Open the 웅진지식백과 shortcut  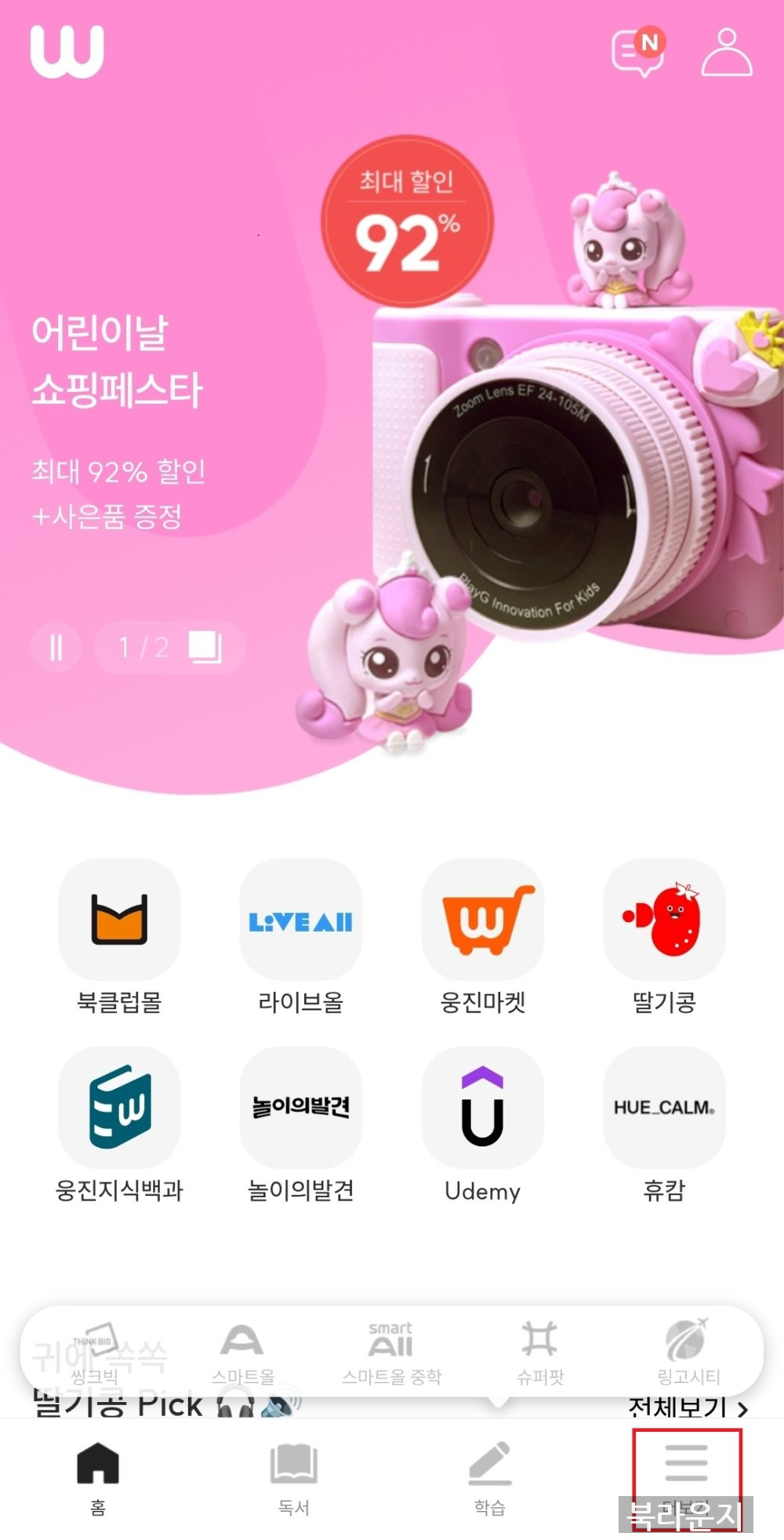click(x=119, y=1125)
